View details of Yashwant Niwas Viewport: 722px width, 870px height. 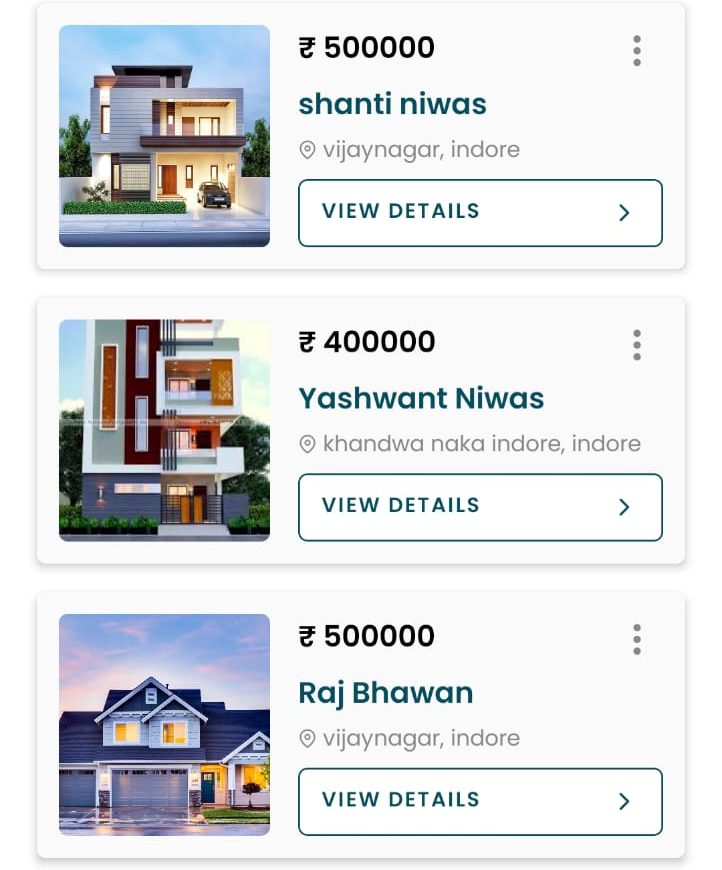click(480, 506)
